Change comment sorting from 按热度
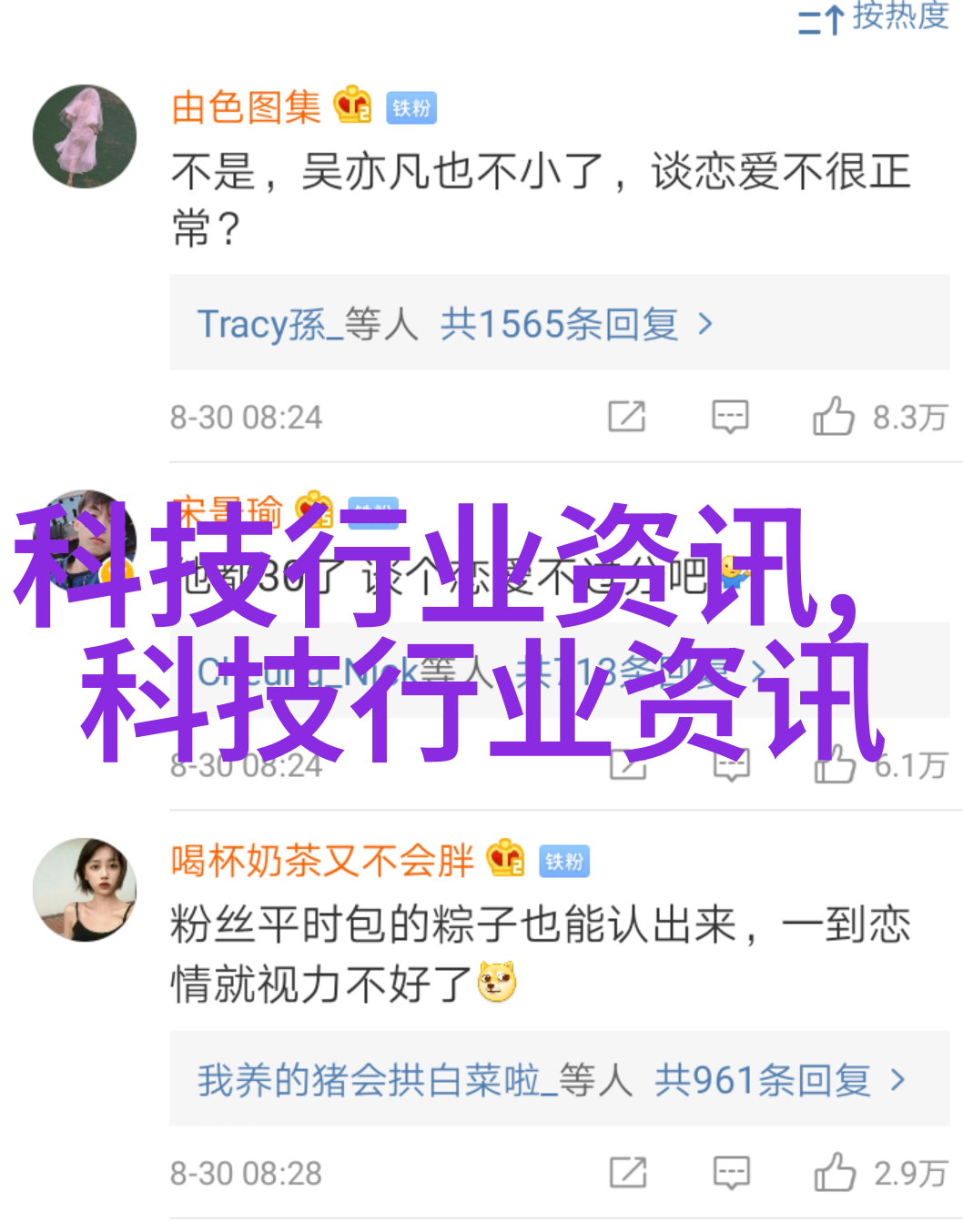 [874, 16]
